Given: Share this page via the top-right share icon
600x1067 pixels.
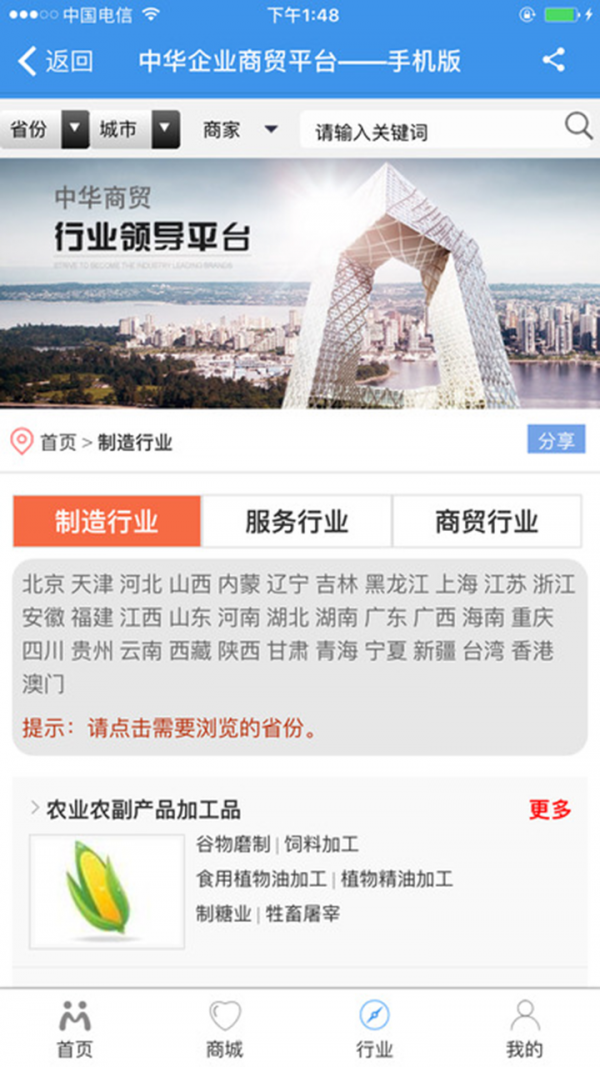Looking at the screenshot, I should point(553,60).
